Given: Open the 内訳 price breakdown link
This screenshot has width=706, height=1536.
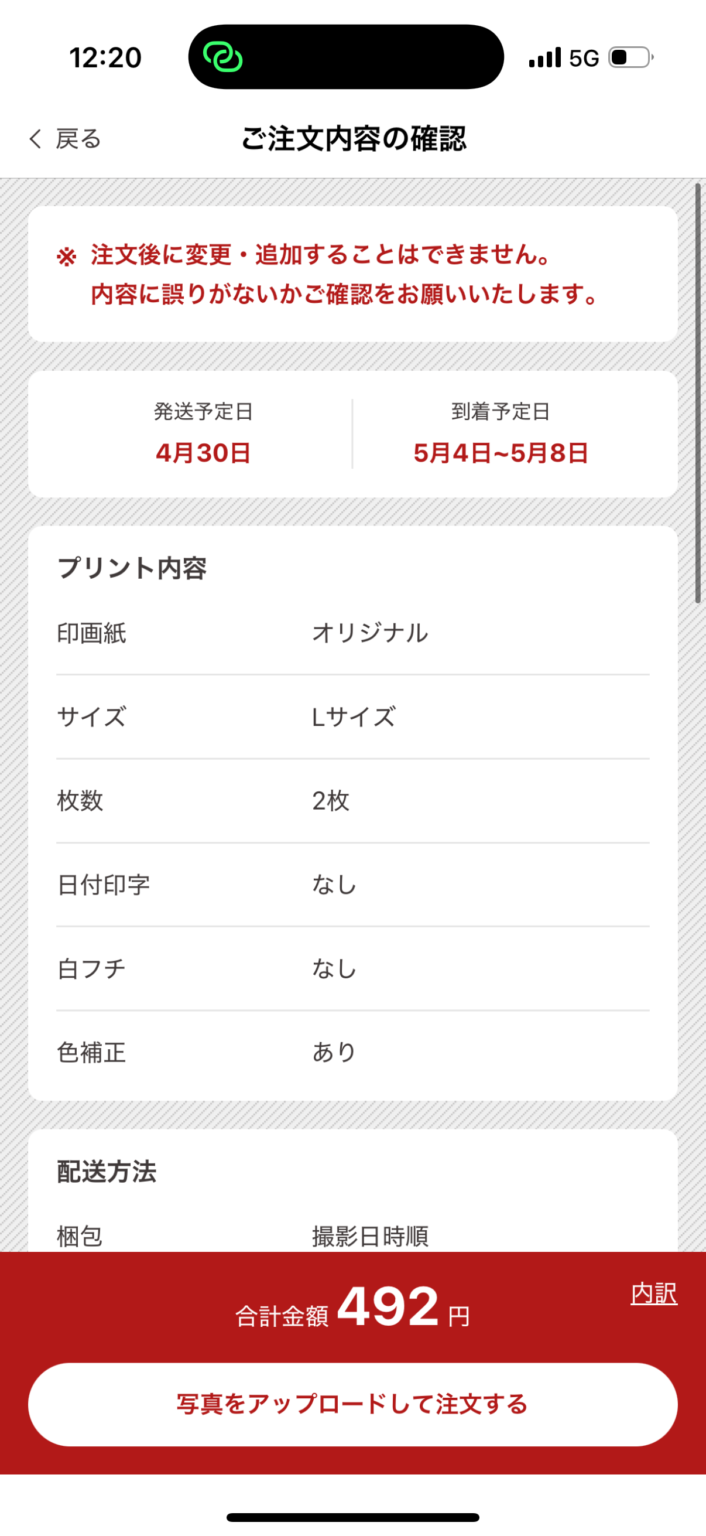Looking at the screenshot, I should pos(653,1293).
